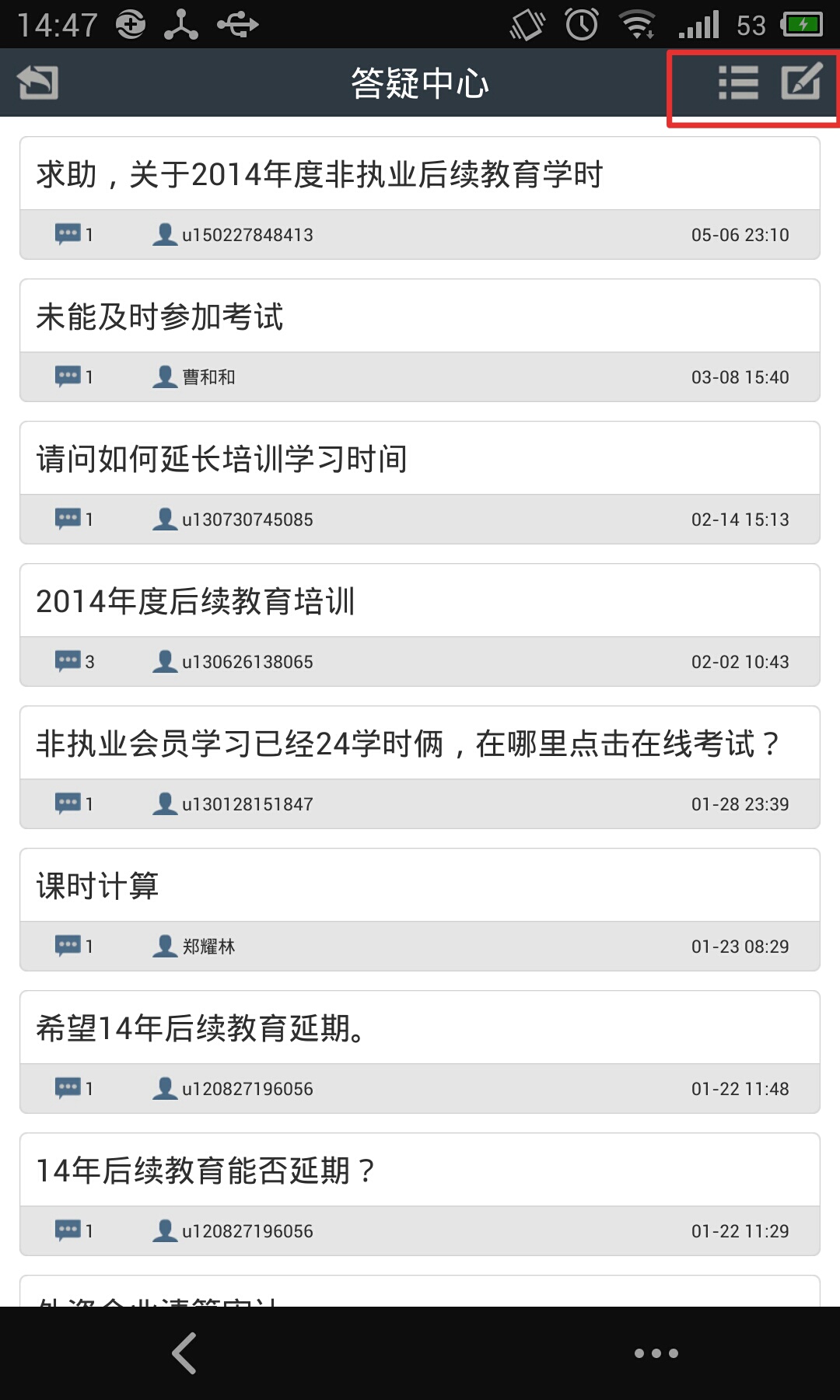Open question 请问如何延长培训学习时间
The height and width of the screenshot is (1400, 840).
click(420, 482)
